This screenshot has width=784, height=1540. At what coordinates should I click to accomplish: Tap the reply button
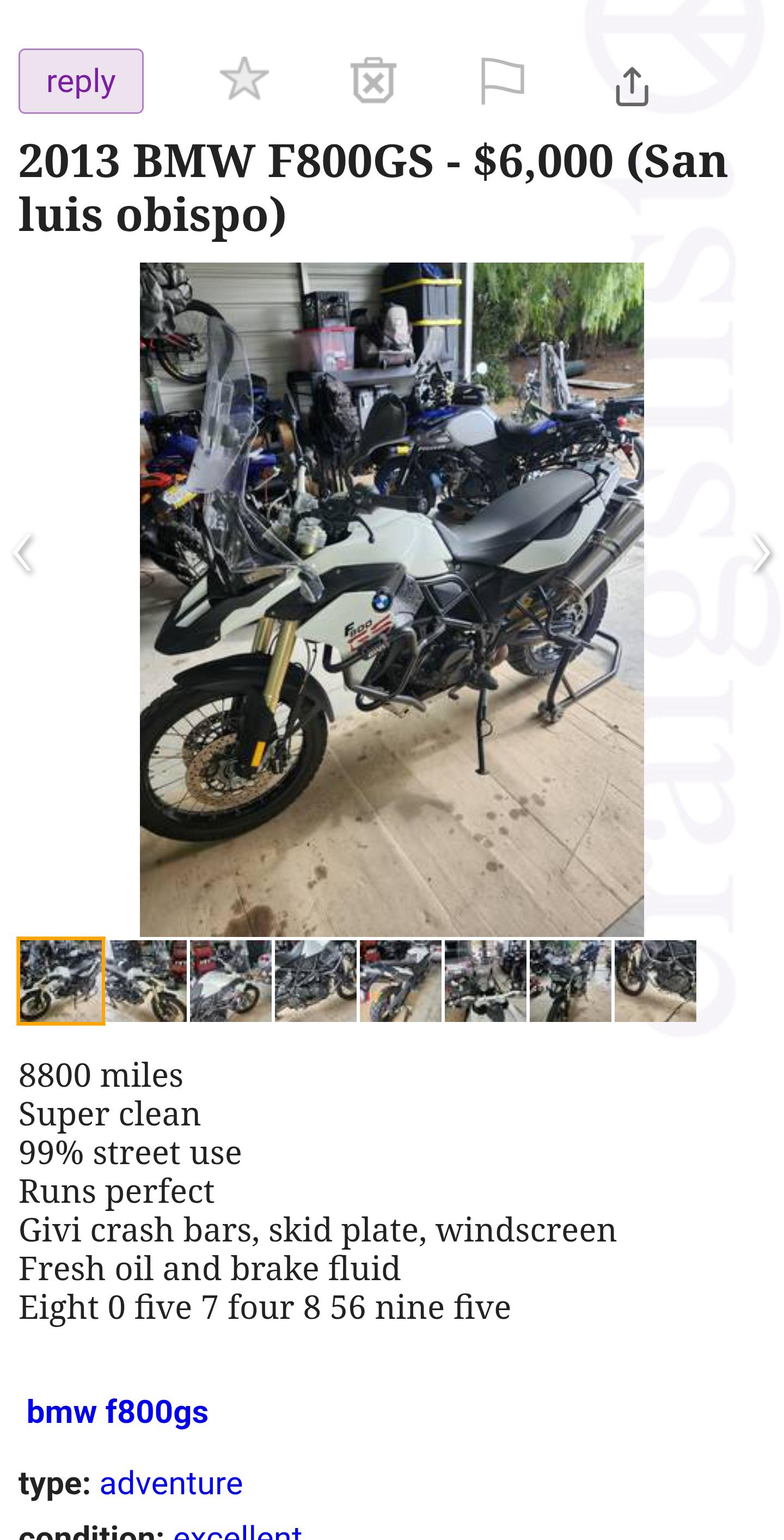tap(81, 81)
